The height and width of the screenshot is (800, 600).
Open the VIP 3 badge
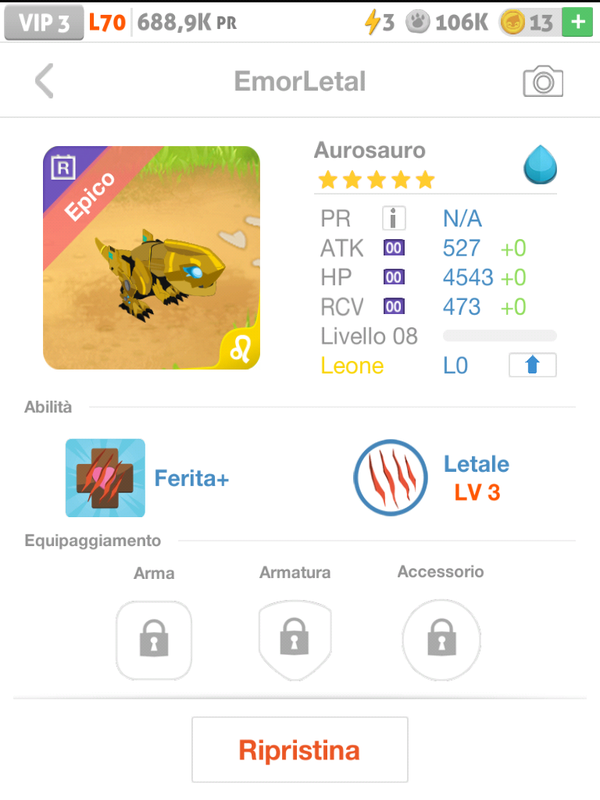click(43, 22)
